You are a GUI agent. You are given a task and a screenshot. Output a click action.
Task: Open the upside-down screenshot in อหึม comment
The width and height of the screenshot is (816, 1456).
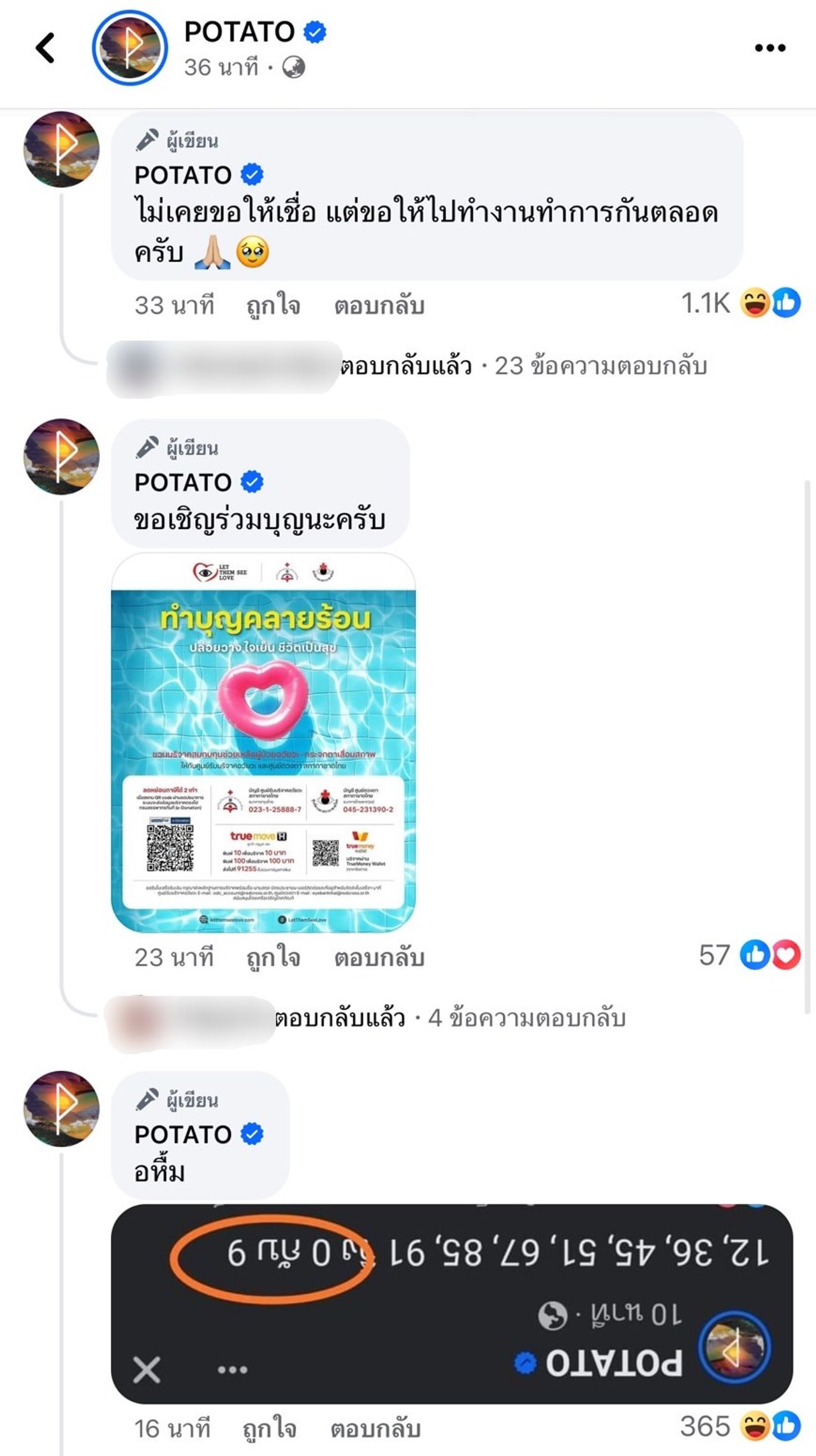click(x=451, y=1304)
